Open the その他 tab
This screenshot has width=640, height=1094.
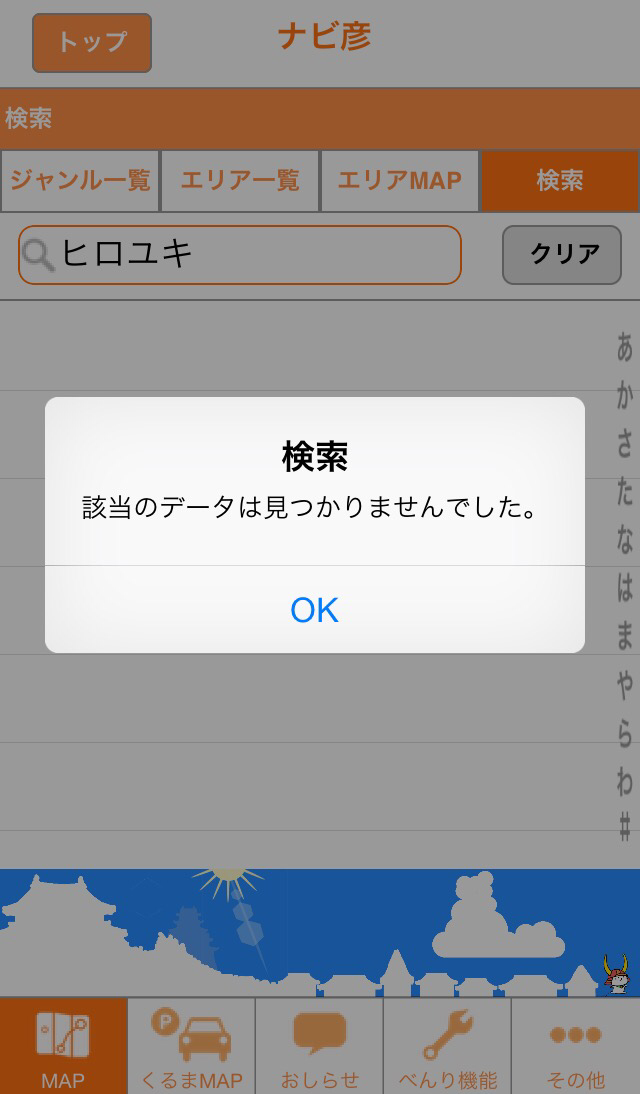point(576,1046)
